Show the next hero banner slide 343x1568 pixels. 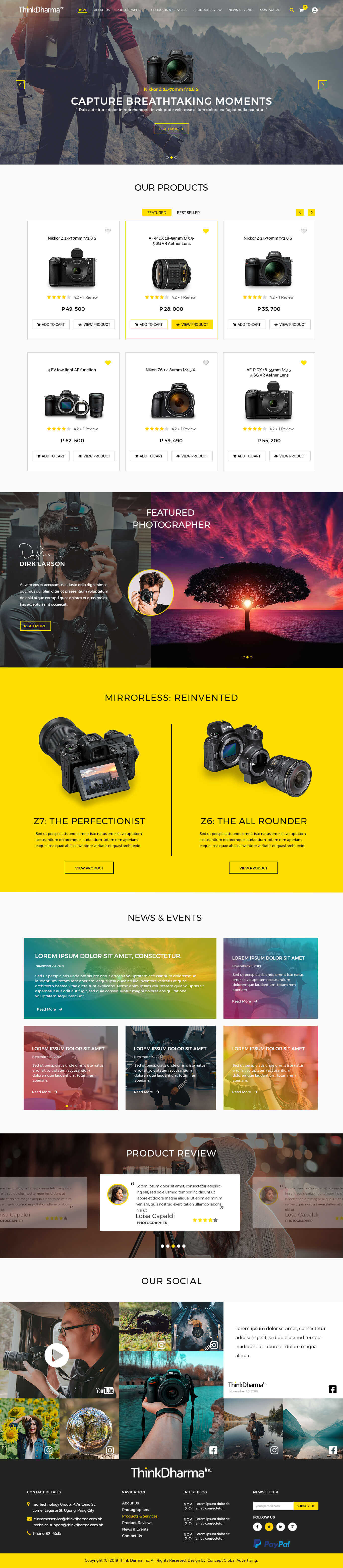coord(322,85)
